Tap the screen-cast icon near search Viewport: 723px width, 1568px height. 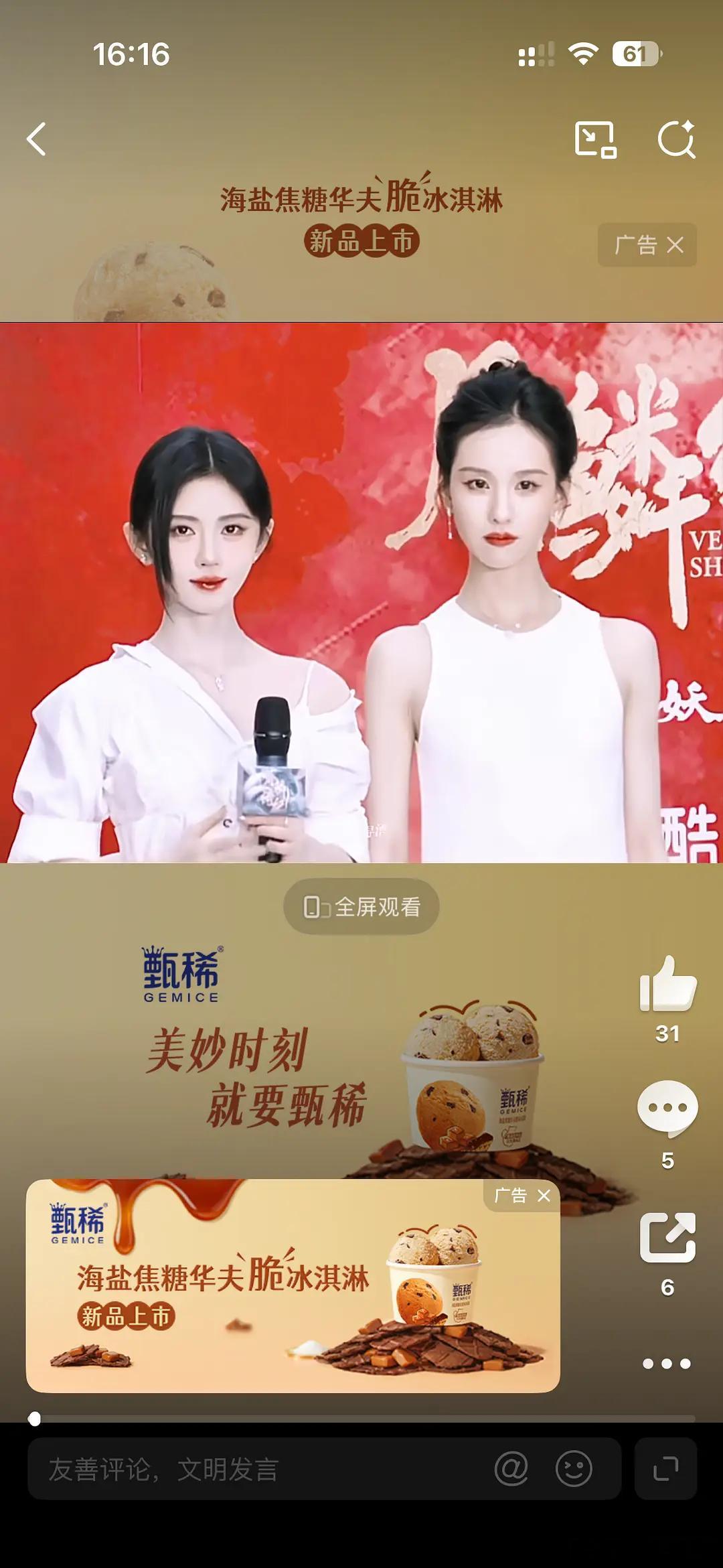tap(594, 139)
